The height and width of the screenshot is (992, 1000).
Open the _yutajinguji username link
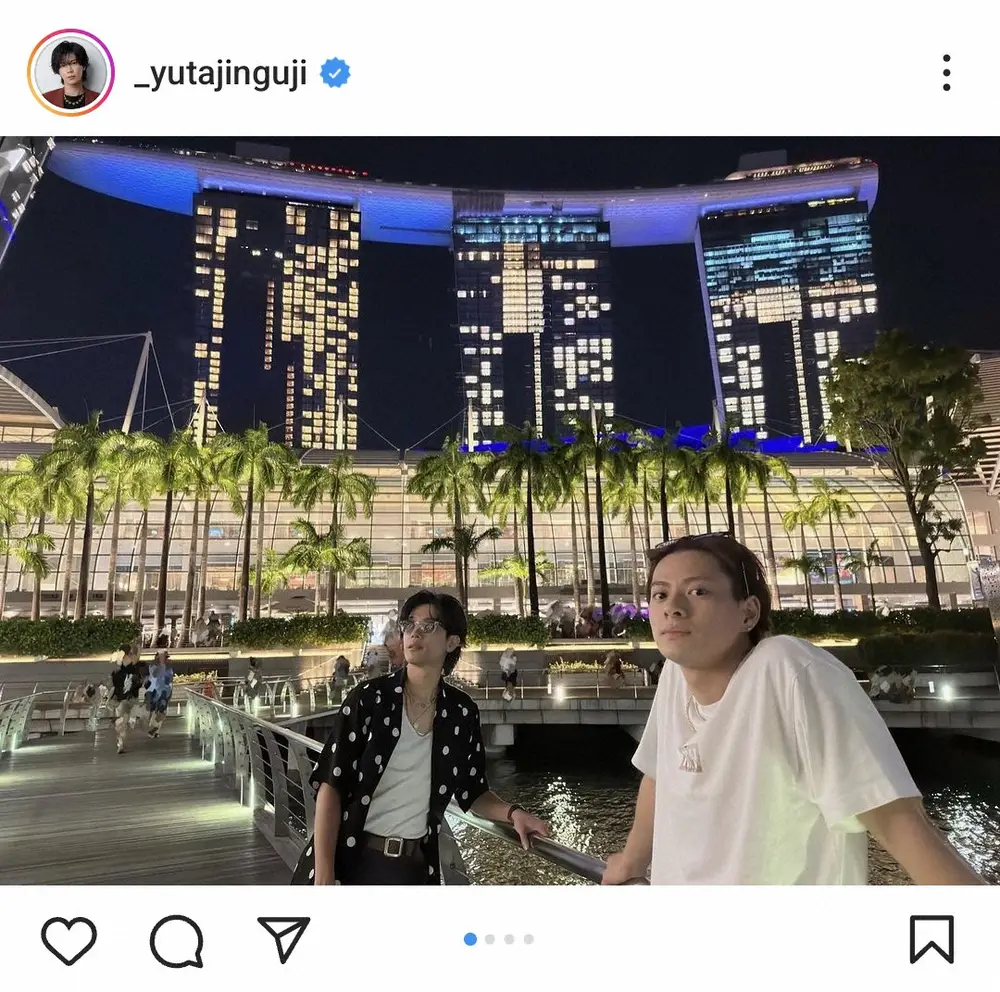click(220, 74)
